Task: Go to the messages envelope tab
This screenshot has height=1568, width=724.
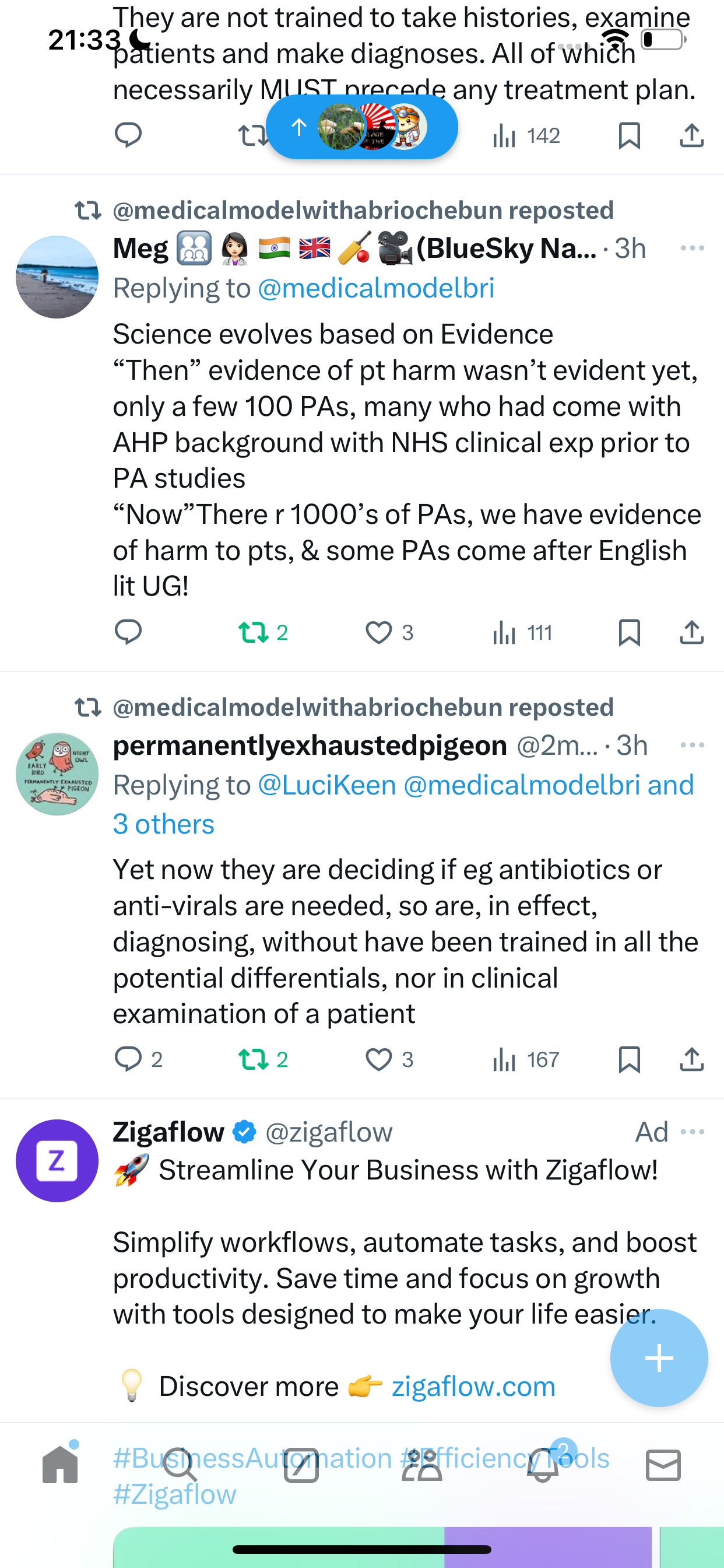Action: click(x=663, y=1465)
